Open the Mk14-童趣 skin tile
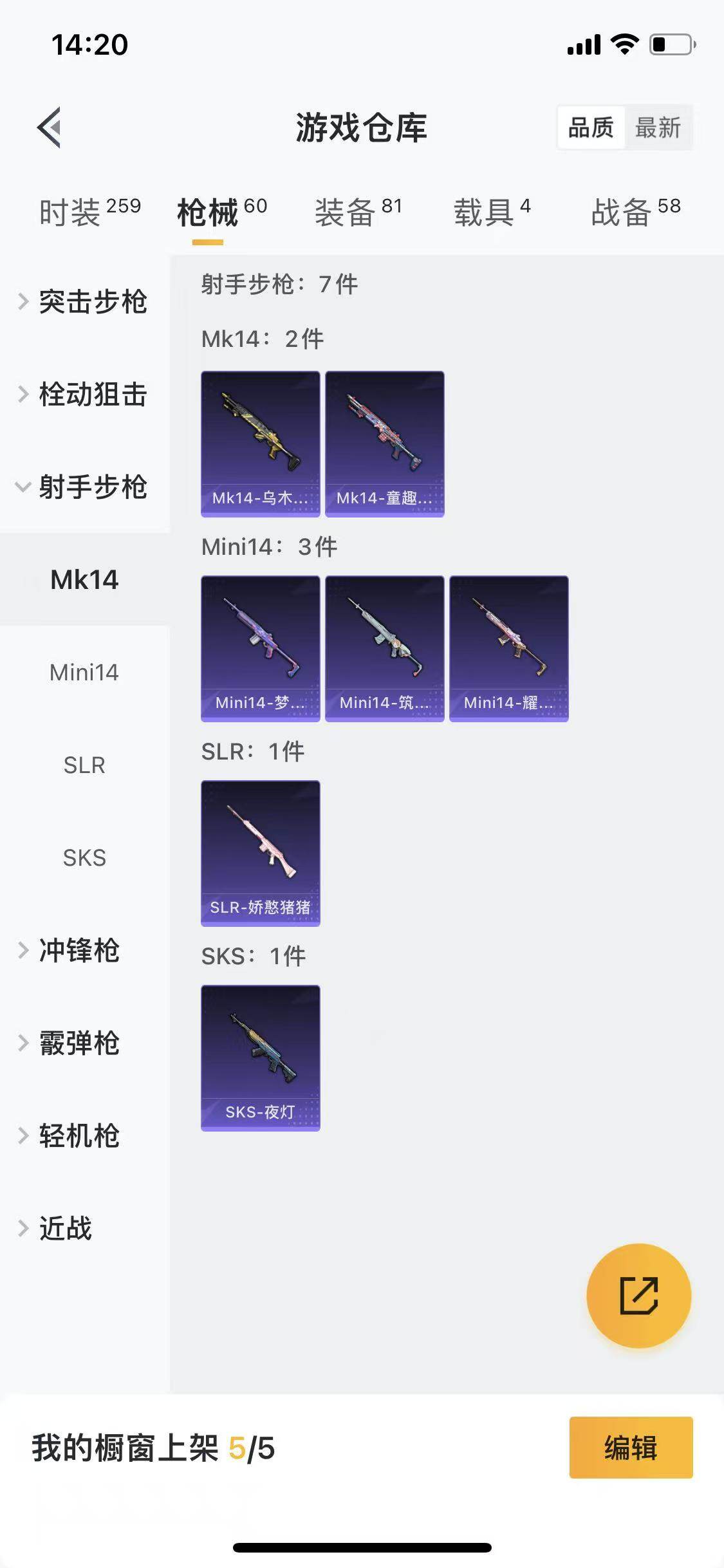The height and width of the screenshot is (1568, 724). coord(385,443)
